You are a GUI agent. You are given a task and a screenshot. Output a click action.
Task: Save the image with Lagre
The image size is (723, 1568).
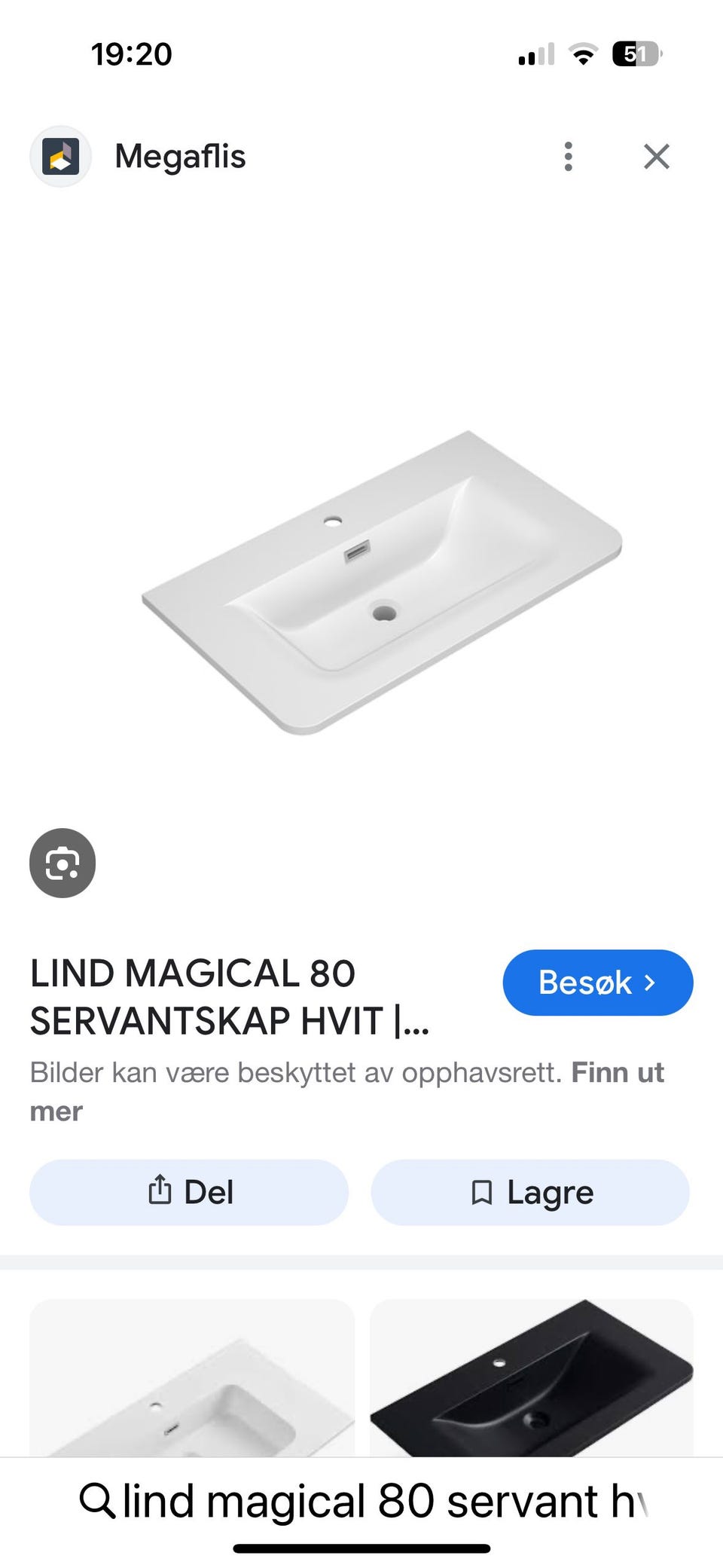[530, 1192]
